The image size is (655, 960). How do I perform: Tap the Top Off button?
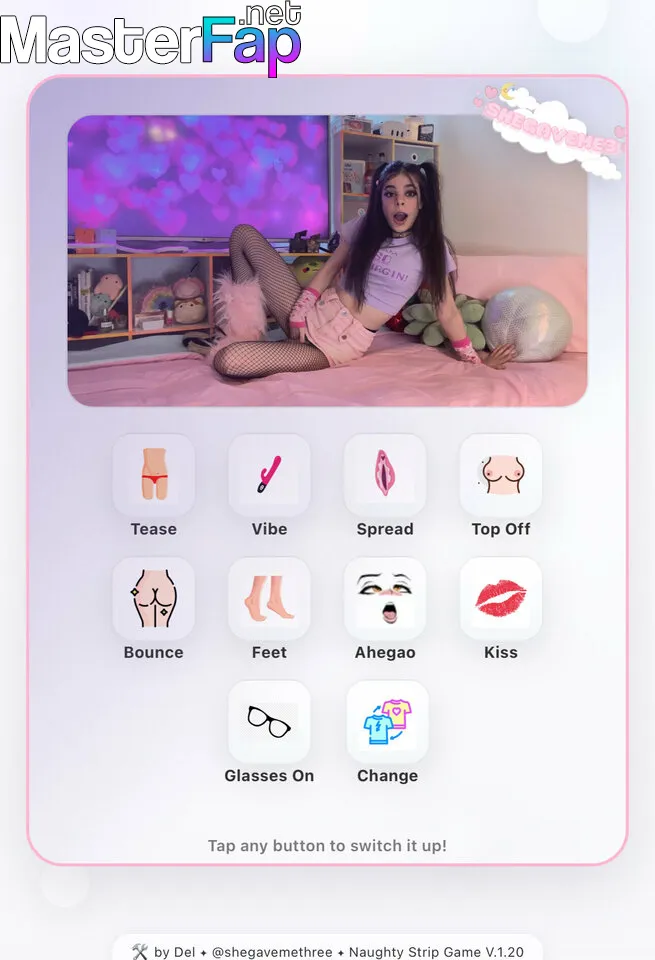(501, 474)
